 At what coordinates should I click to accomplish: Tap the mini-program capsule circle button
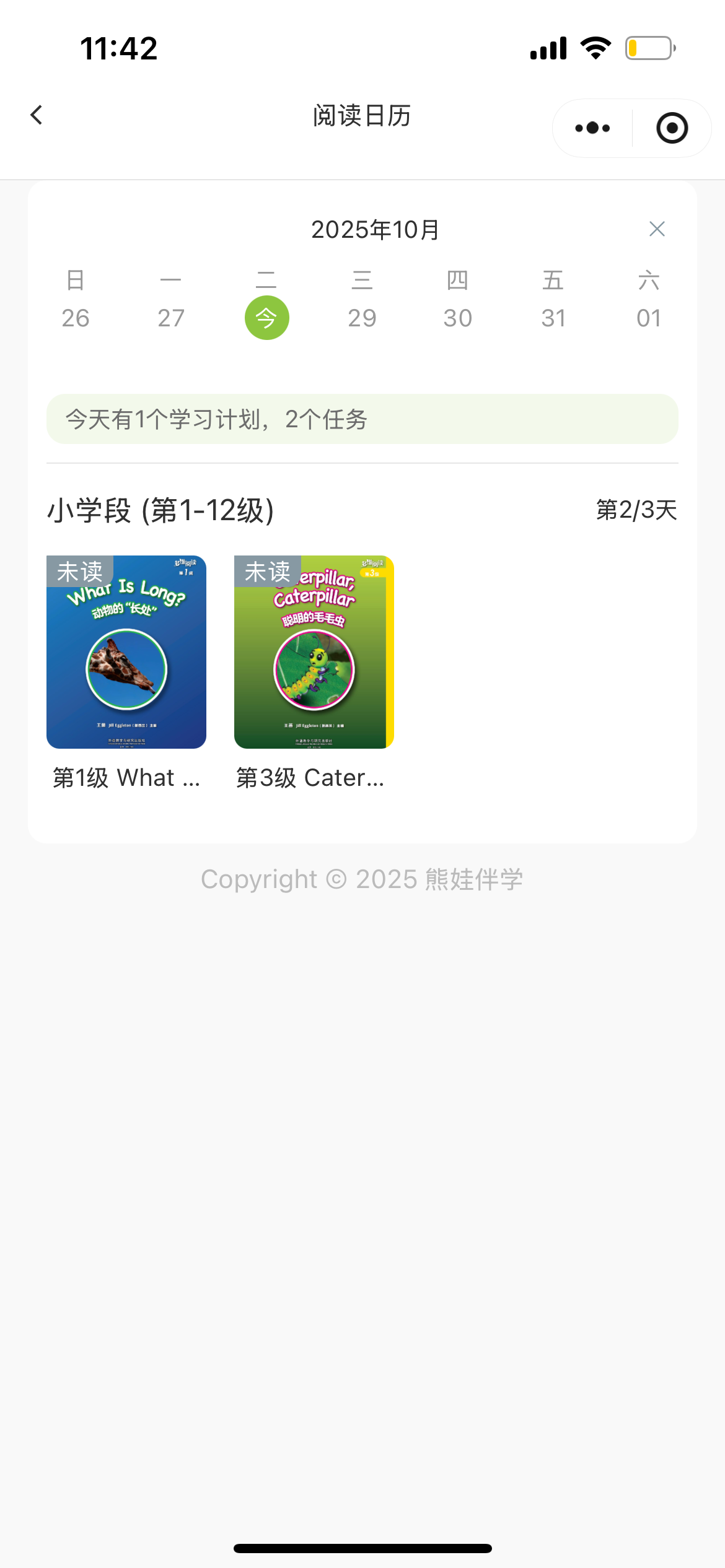point(672,128)
